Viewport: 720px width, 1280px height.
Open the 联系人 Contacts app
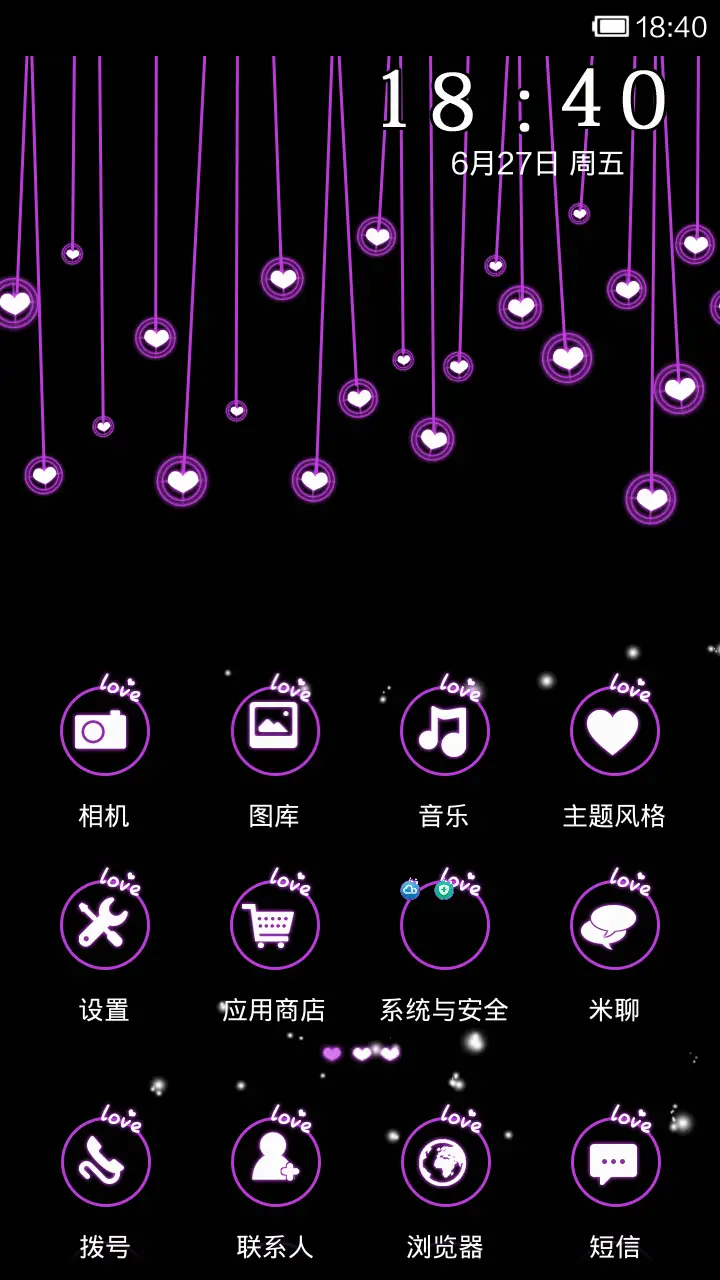(x=275, y=1160)
